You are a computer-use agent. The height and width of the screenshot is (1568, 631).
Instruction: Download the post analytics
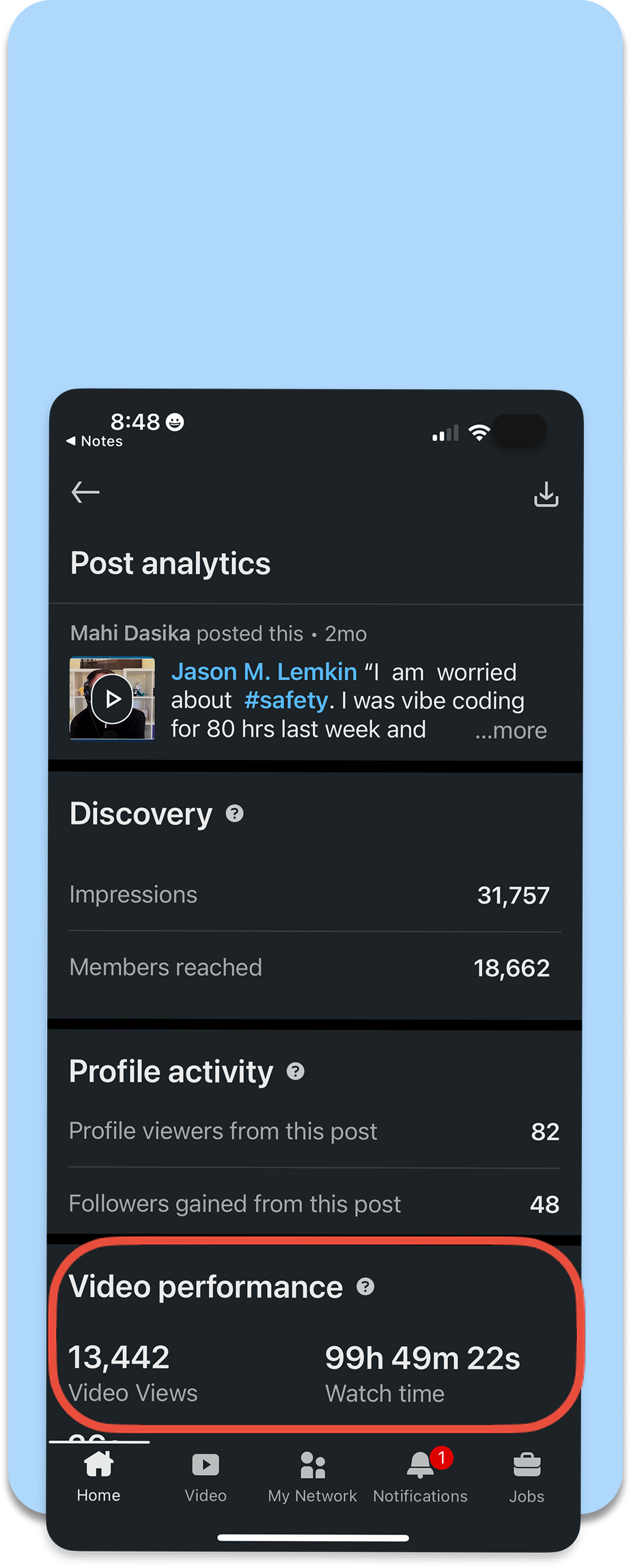point(546,494)
